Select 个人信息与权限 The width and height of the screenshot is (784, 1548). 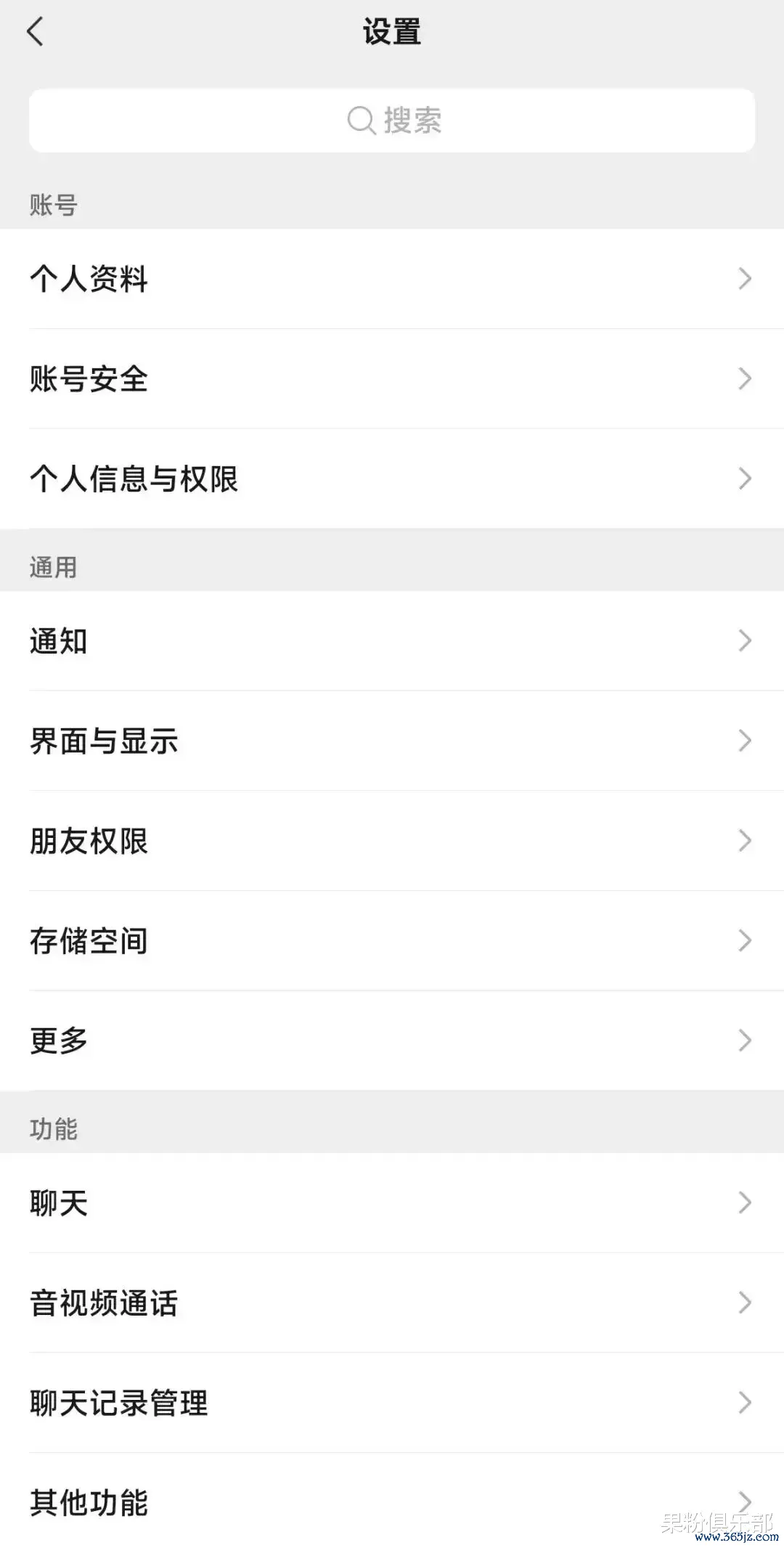[x=392, y=479]
